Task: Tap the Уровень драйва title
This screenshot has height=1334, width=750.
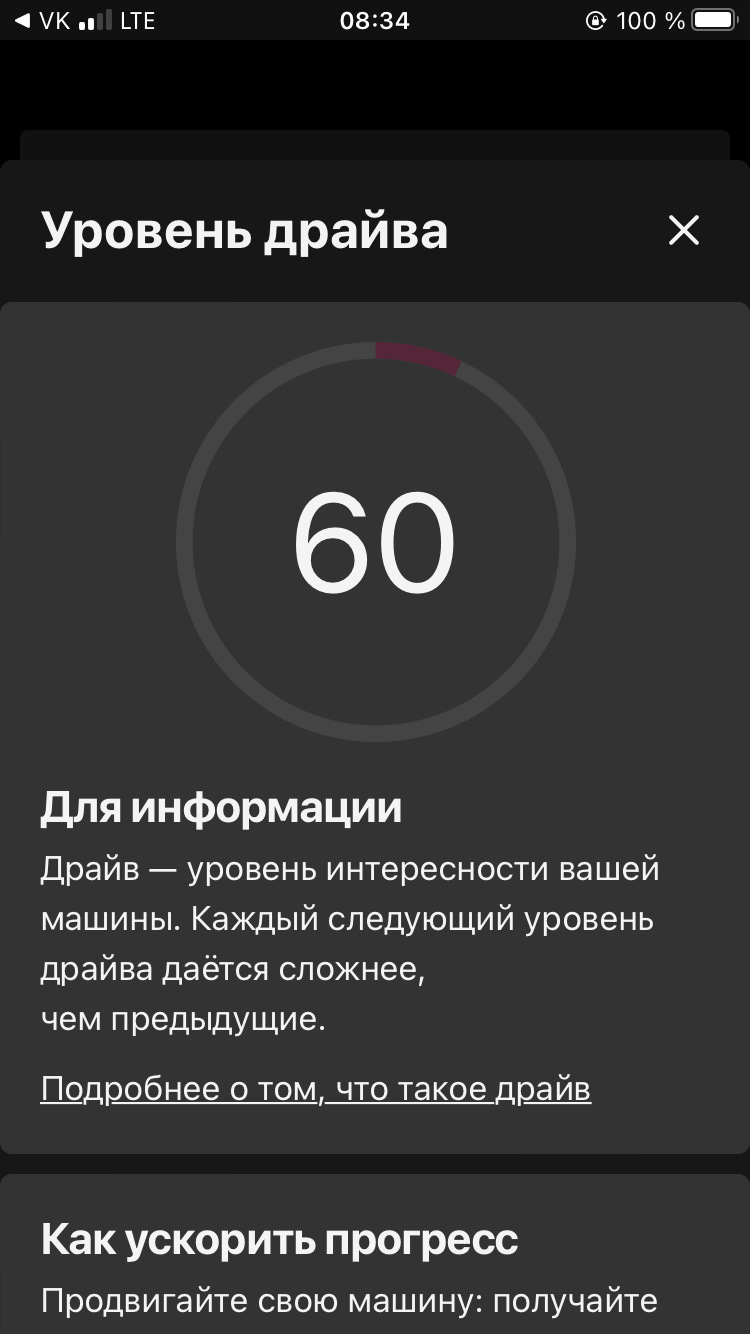Action: pyautogui.click(x=245, y=230)
